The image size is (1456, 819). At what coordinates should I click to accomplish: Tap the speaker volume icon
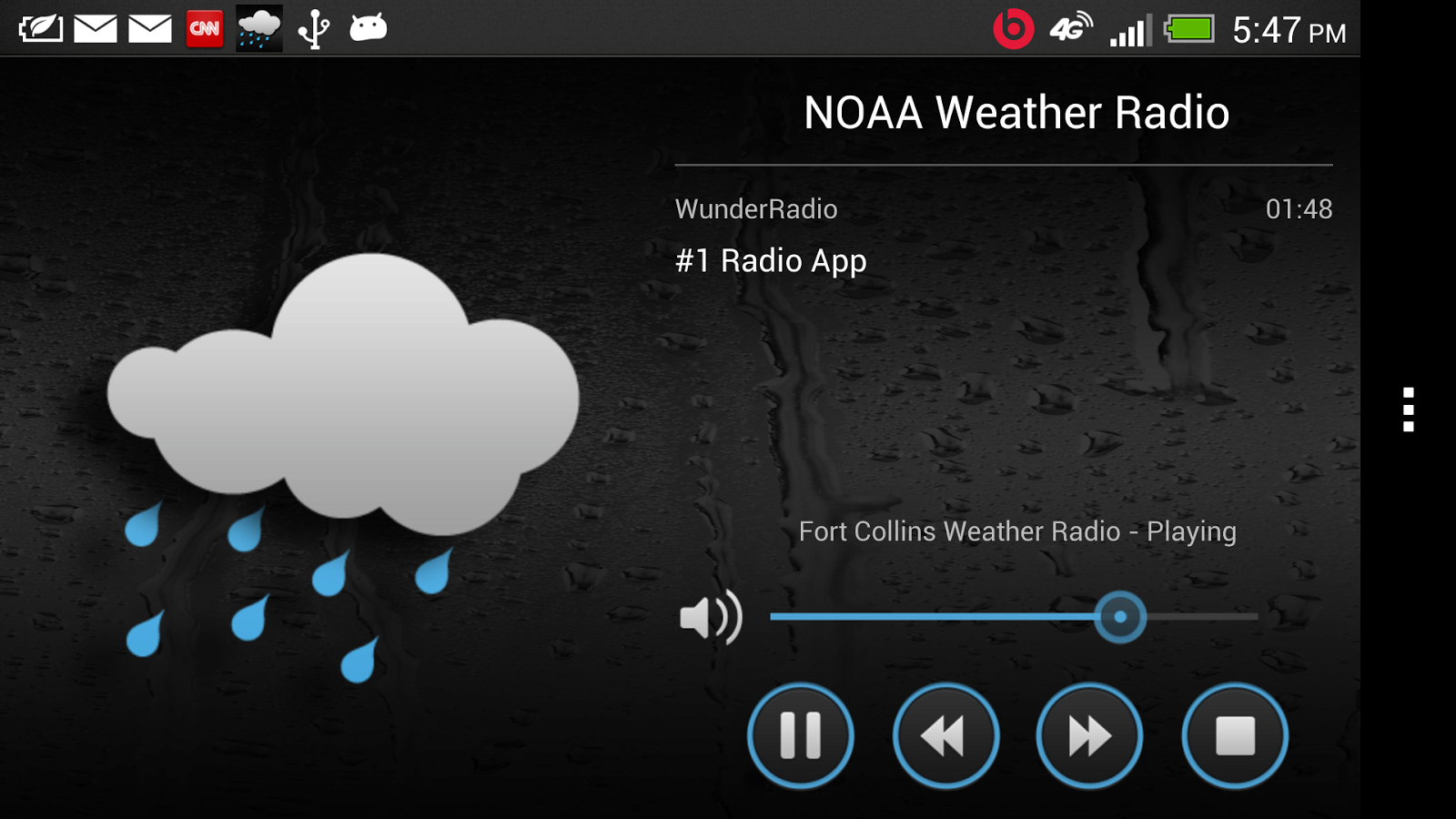point(711,618)
